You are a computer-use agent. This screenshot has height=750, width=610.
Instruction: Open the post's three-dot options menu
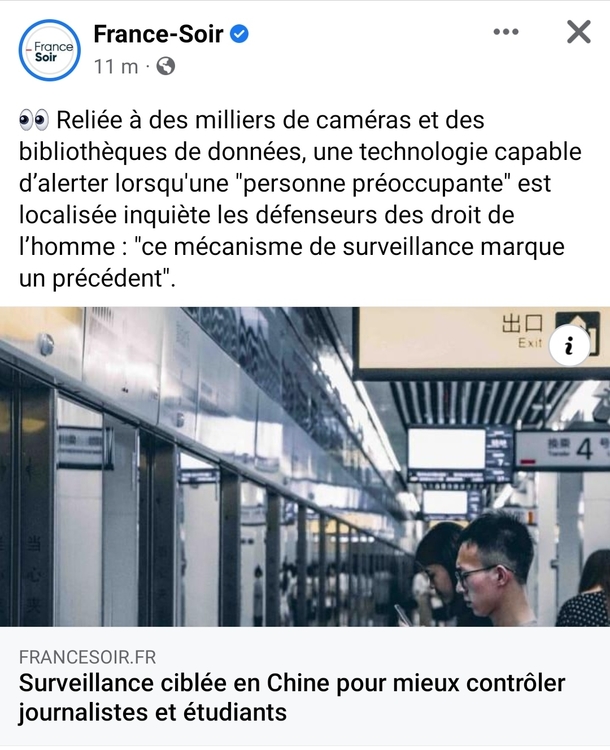pyautogui.click(x=506, y=32)
